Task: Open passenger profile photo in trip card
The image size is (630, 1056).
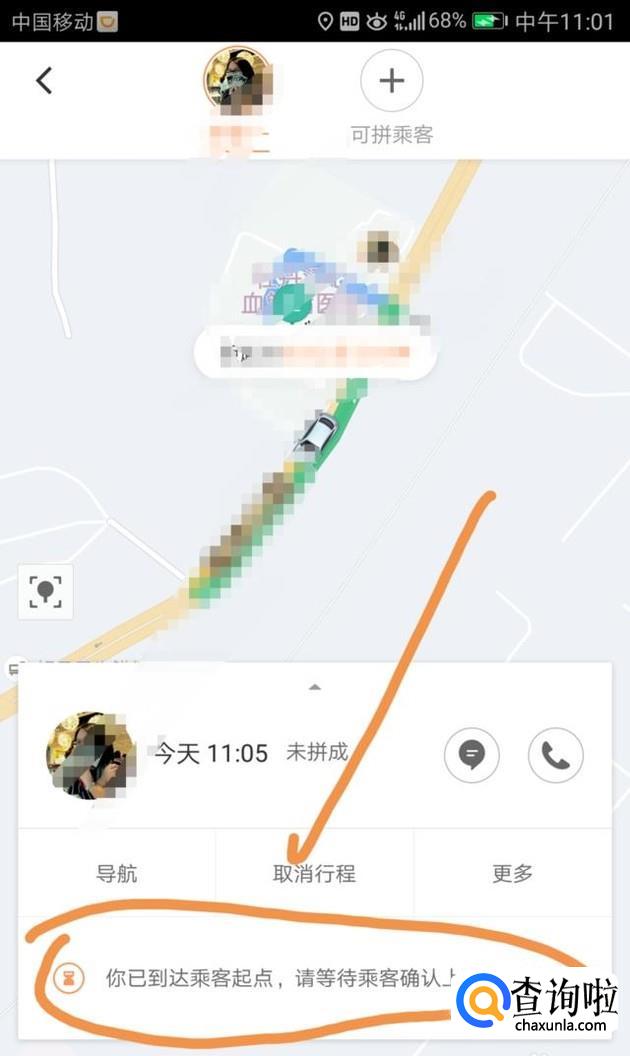Action: pyautogui.click(x=91, y=755)
